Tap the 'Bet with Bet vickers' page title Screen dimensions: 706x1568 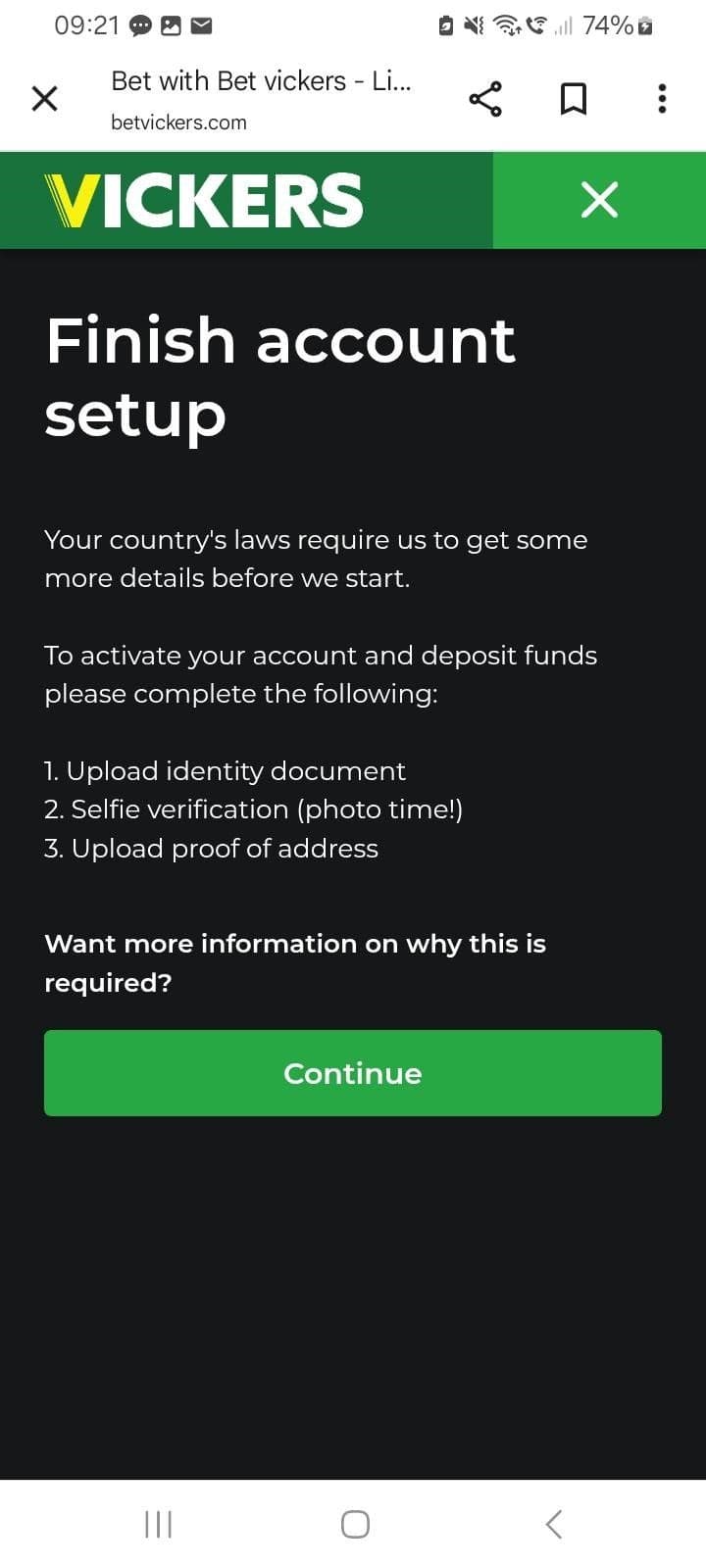tap(262, 80)
